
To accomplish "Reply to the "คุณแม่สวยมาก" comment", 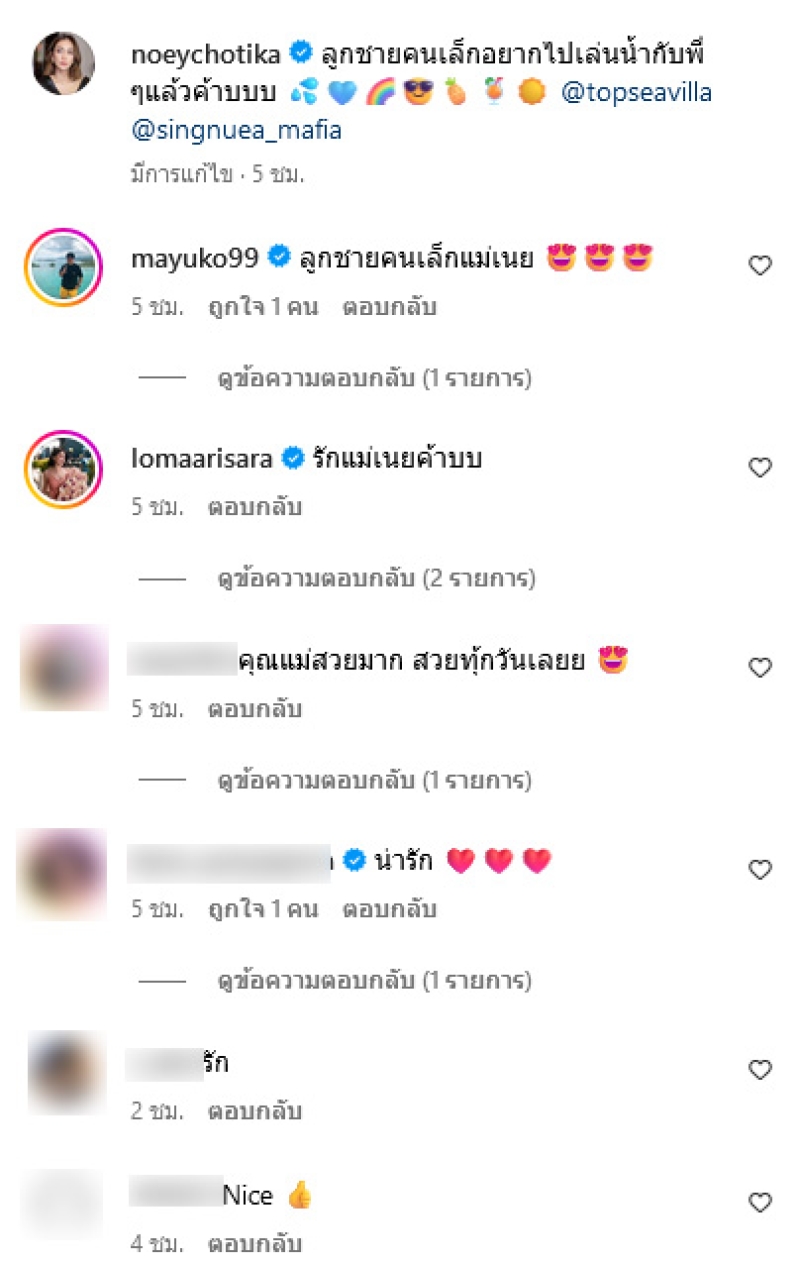I will pyautogui.click(x=254, y=709).
